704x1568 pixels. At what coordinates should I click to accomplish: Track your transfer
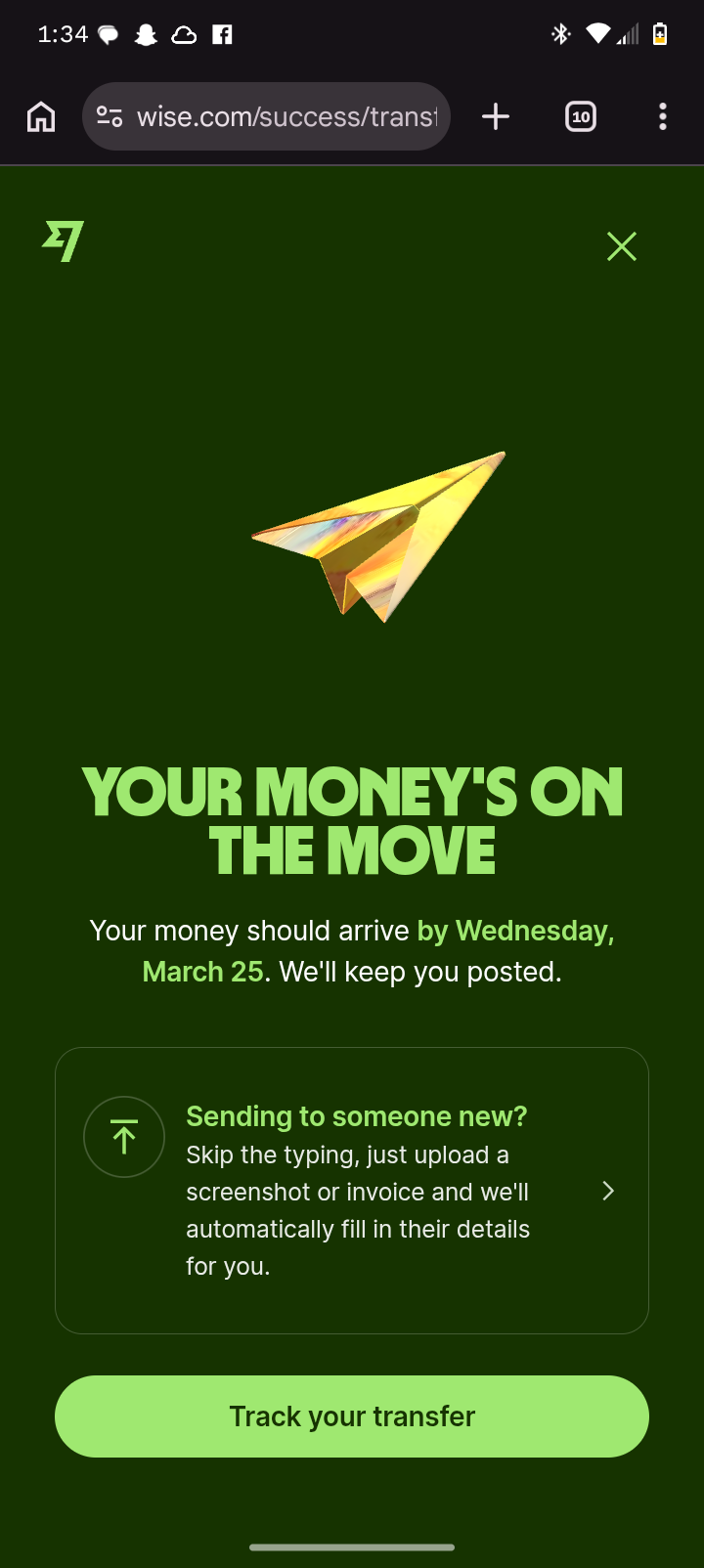tap(352, 1416)
